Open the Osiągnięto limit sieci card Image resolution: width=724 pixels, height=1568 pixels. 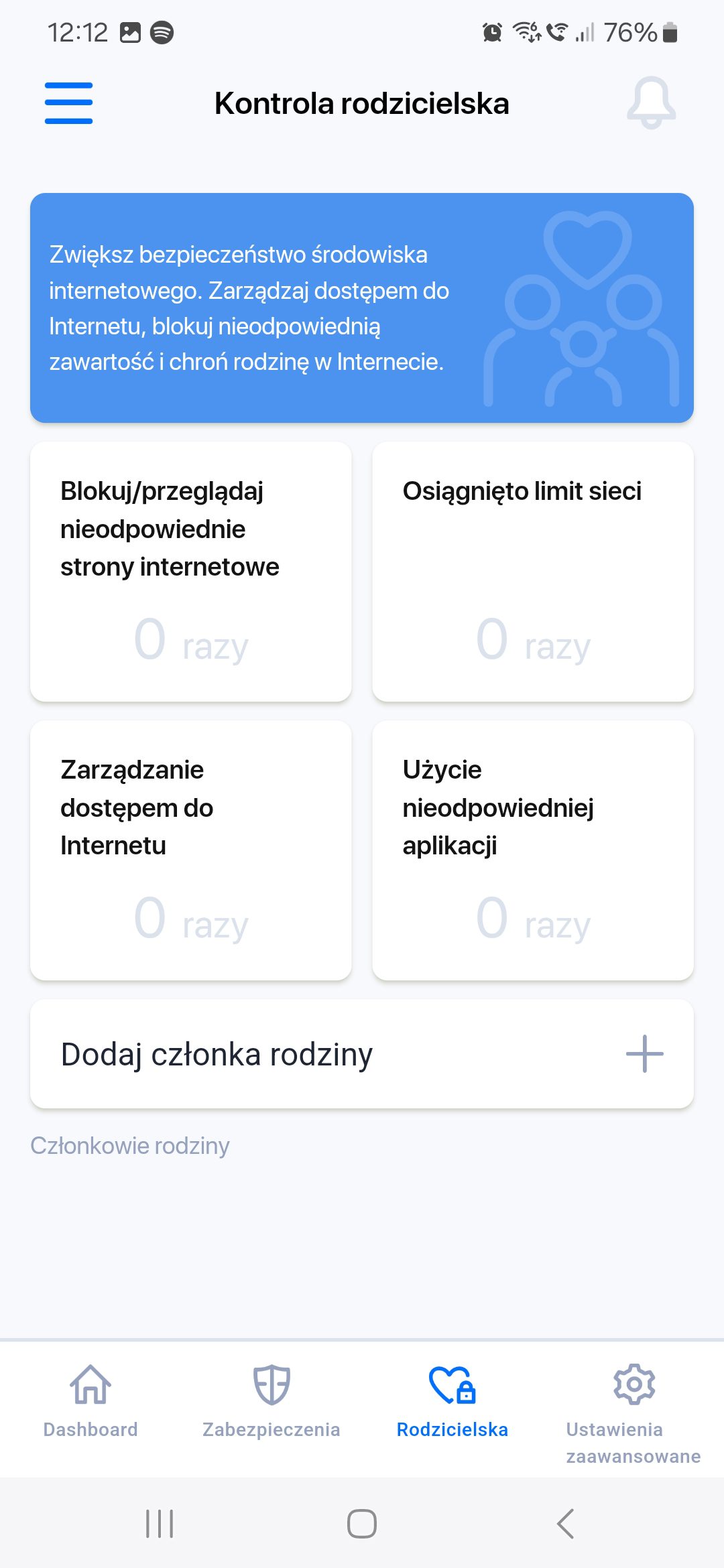pyautogui.click(x=533, y=572)
